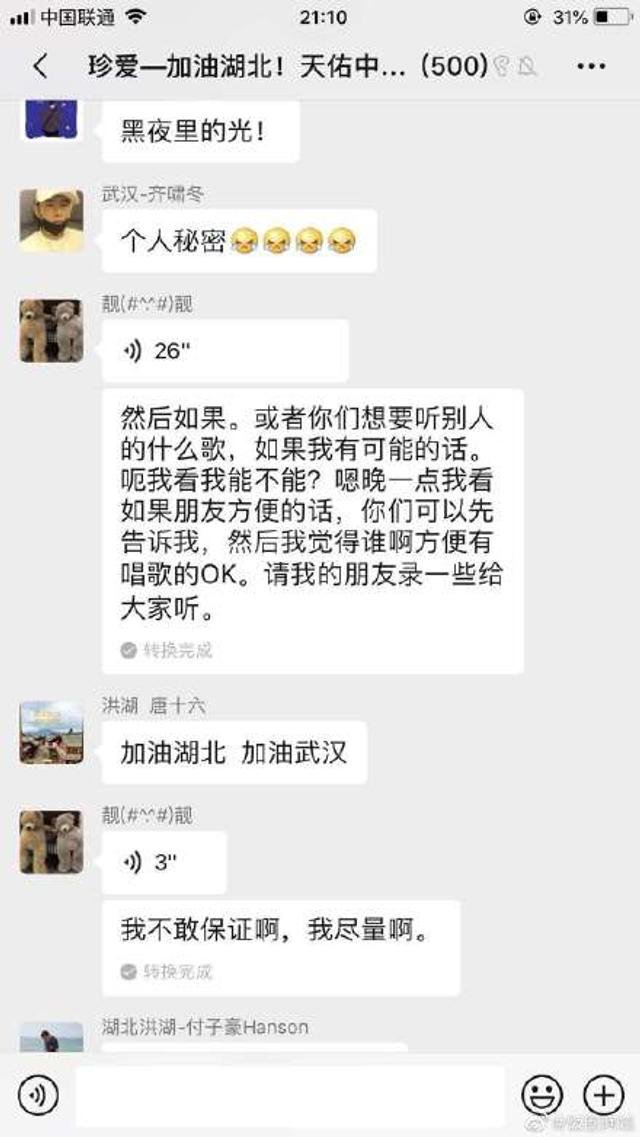Open the plus attachment menu

click(603, 1095)
